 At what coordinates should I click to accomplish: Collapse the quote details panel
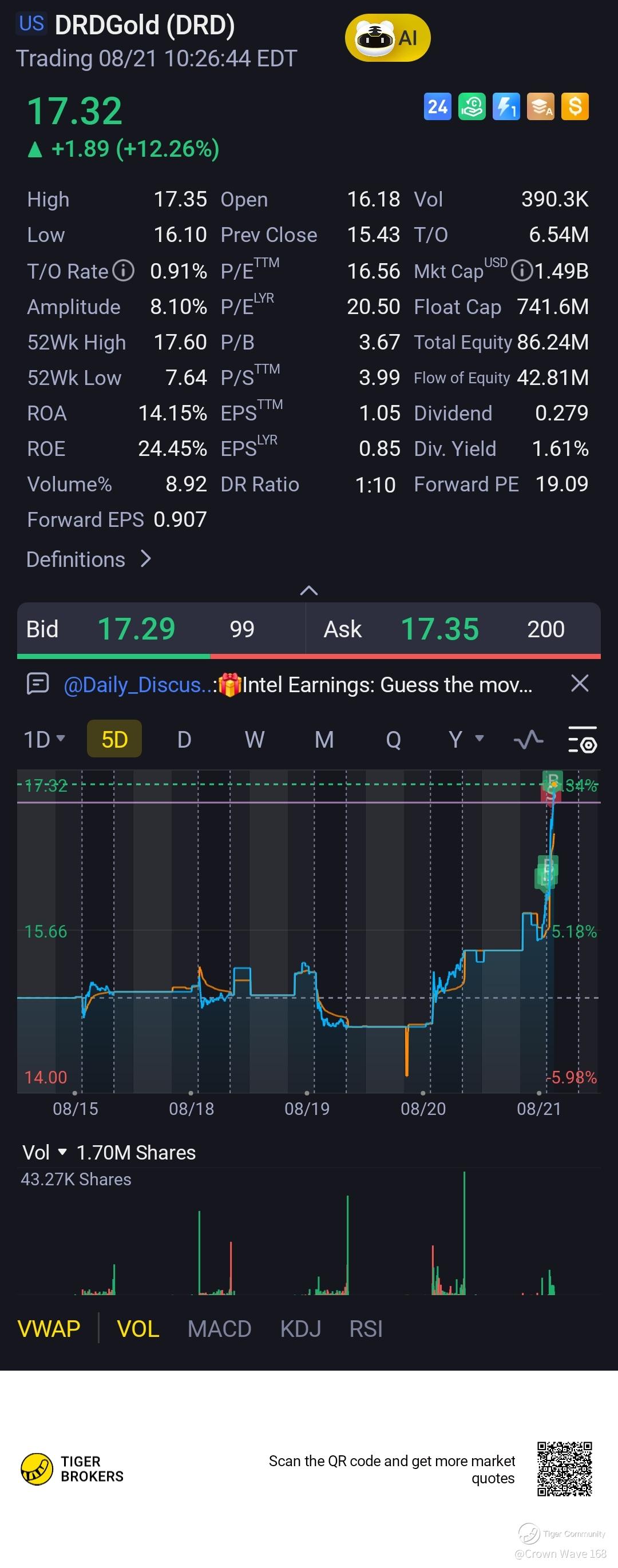click(308, 590)
